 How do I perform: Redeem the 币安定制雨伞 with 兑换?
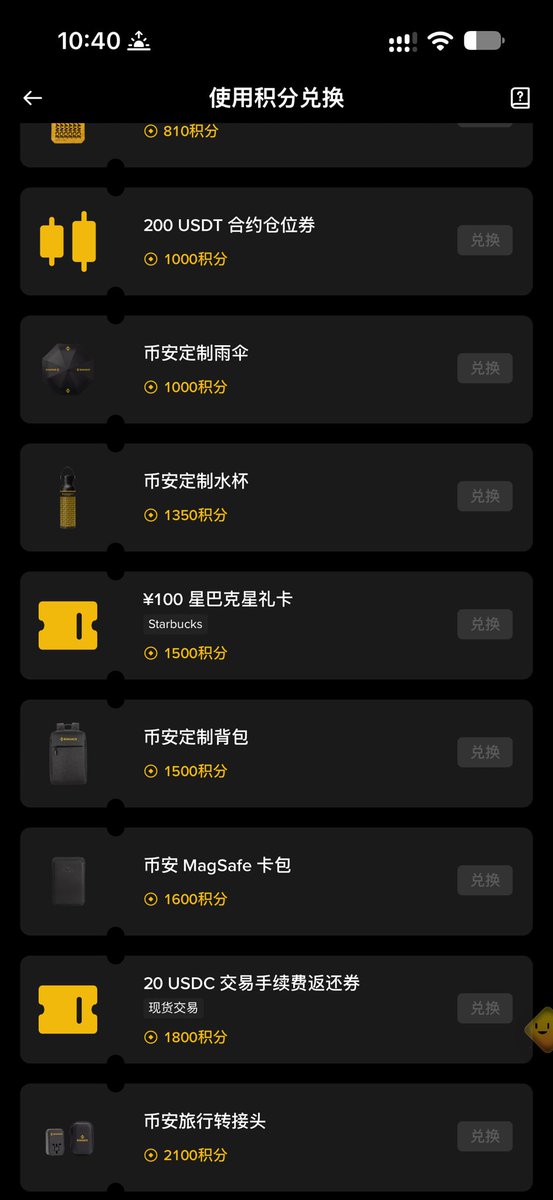click(485, 368)
